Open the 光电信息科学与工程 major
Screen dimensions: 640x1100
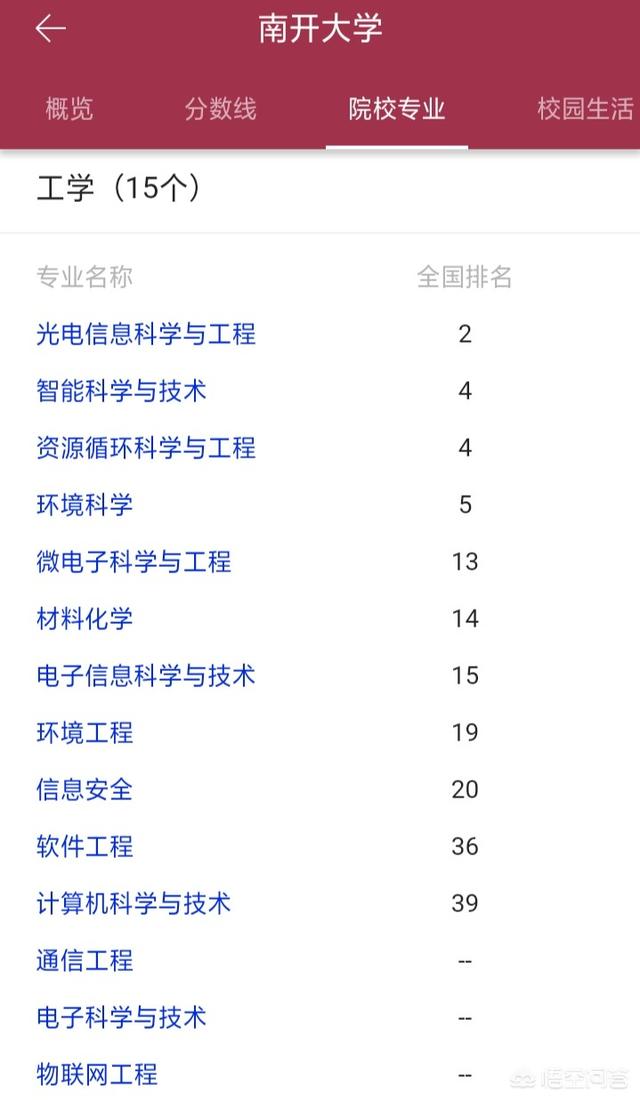146,334
